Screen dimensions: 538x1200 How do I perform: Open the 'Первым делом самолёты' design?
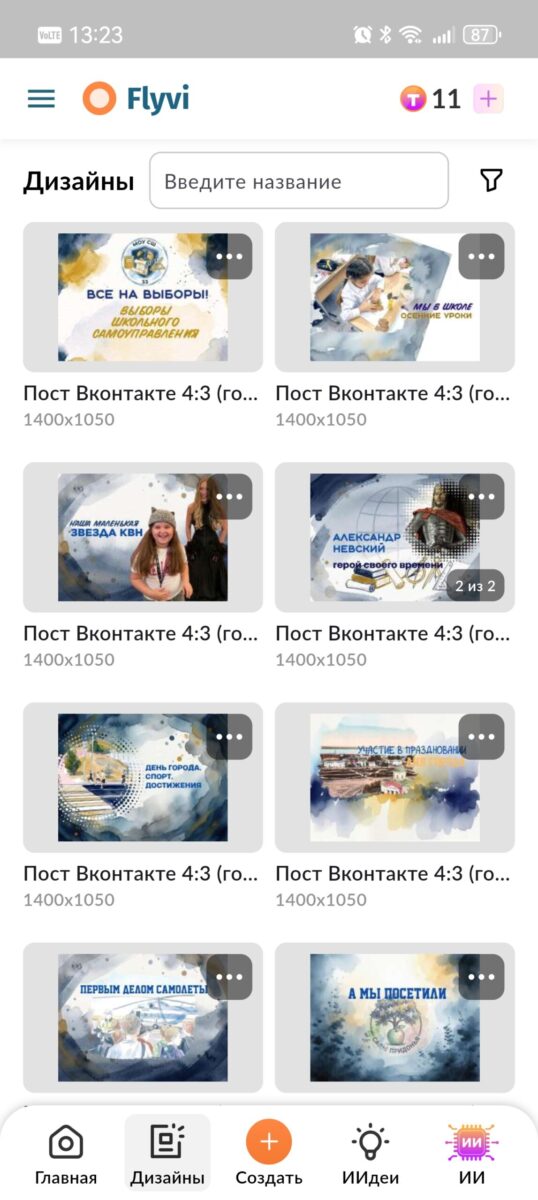coord(143,1017)
